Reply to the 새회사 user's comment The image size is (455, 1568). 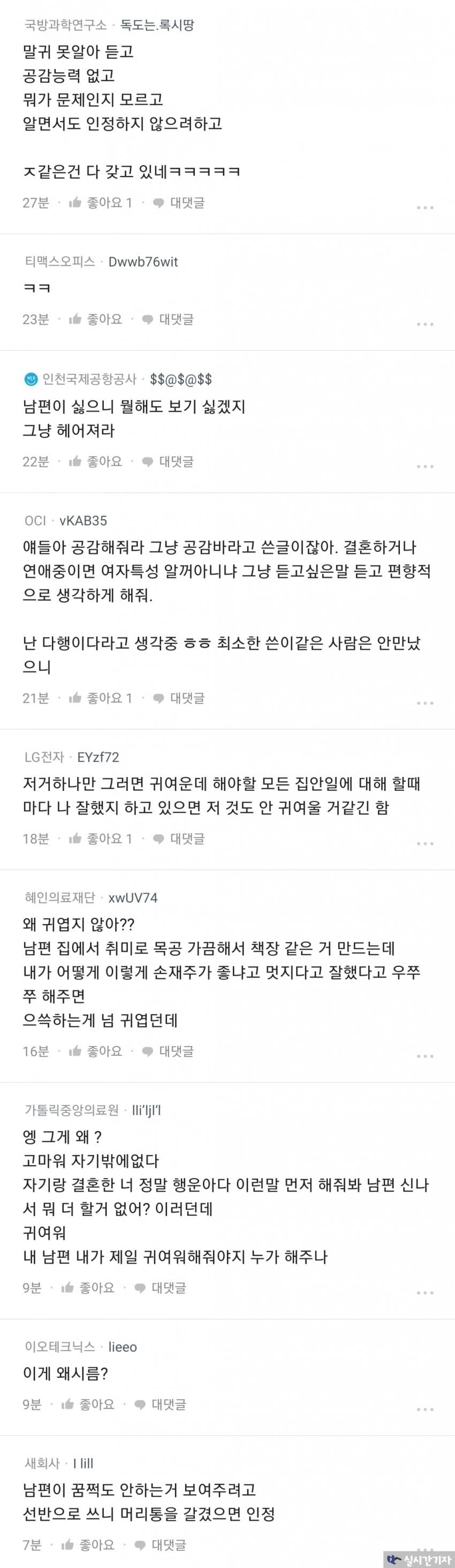[x=160, y=1545]
